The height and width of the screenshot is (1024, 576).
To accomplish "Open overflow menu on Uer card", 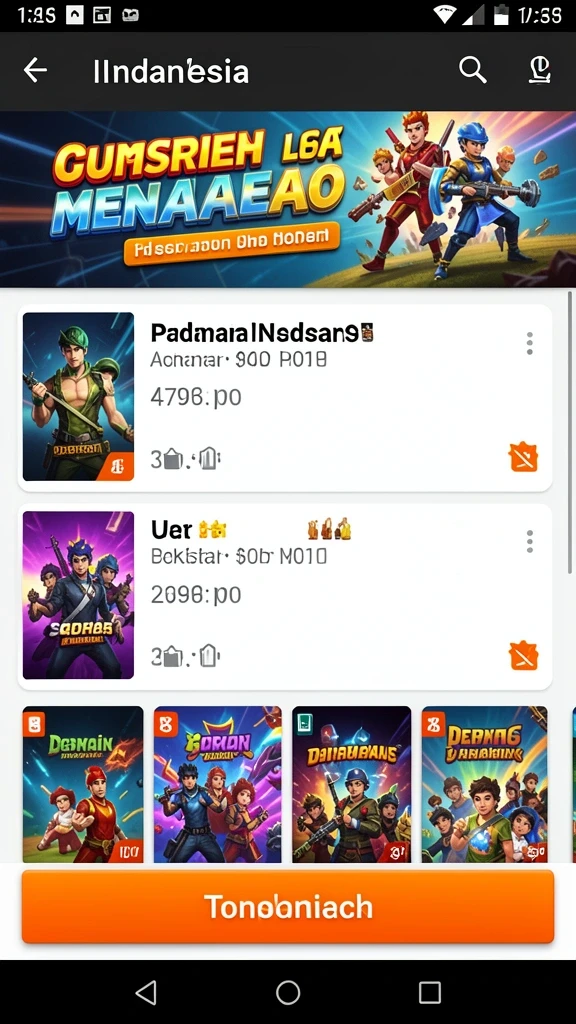I will click(x=529, y=541).
